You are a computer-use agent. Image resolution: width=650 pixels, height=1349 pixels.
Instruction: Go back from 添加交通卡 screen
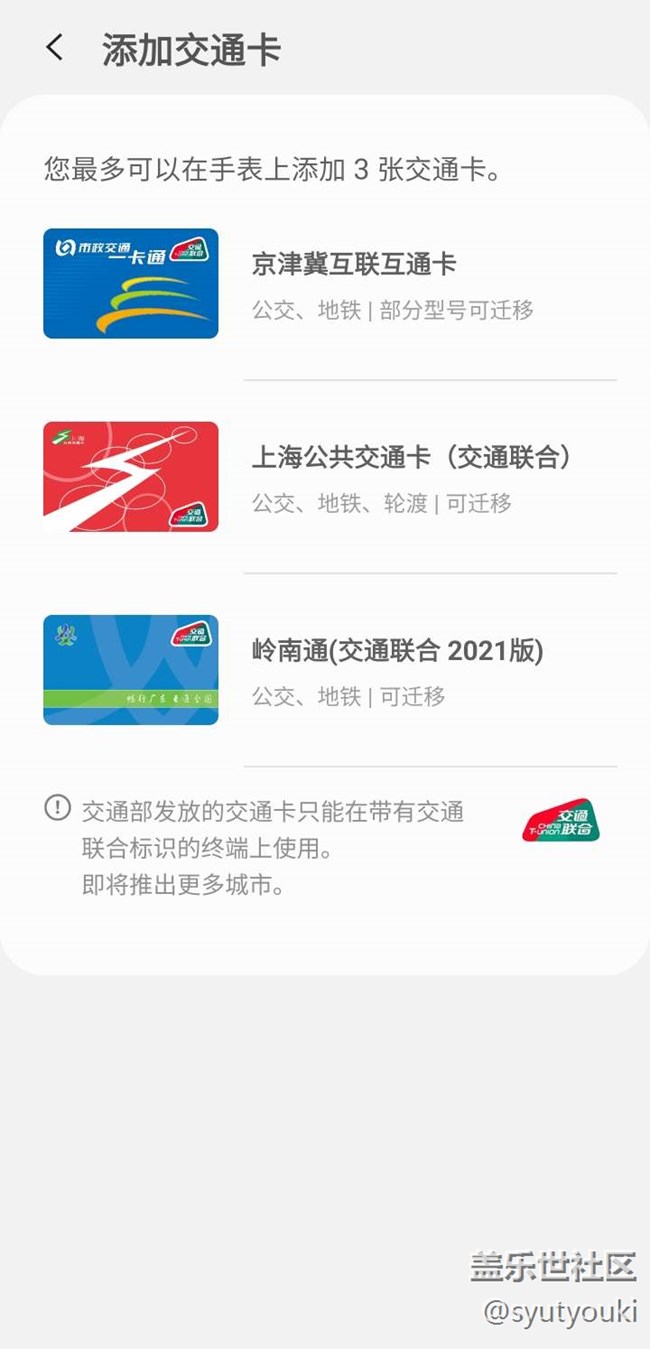[55, 47]
